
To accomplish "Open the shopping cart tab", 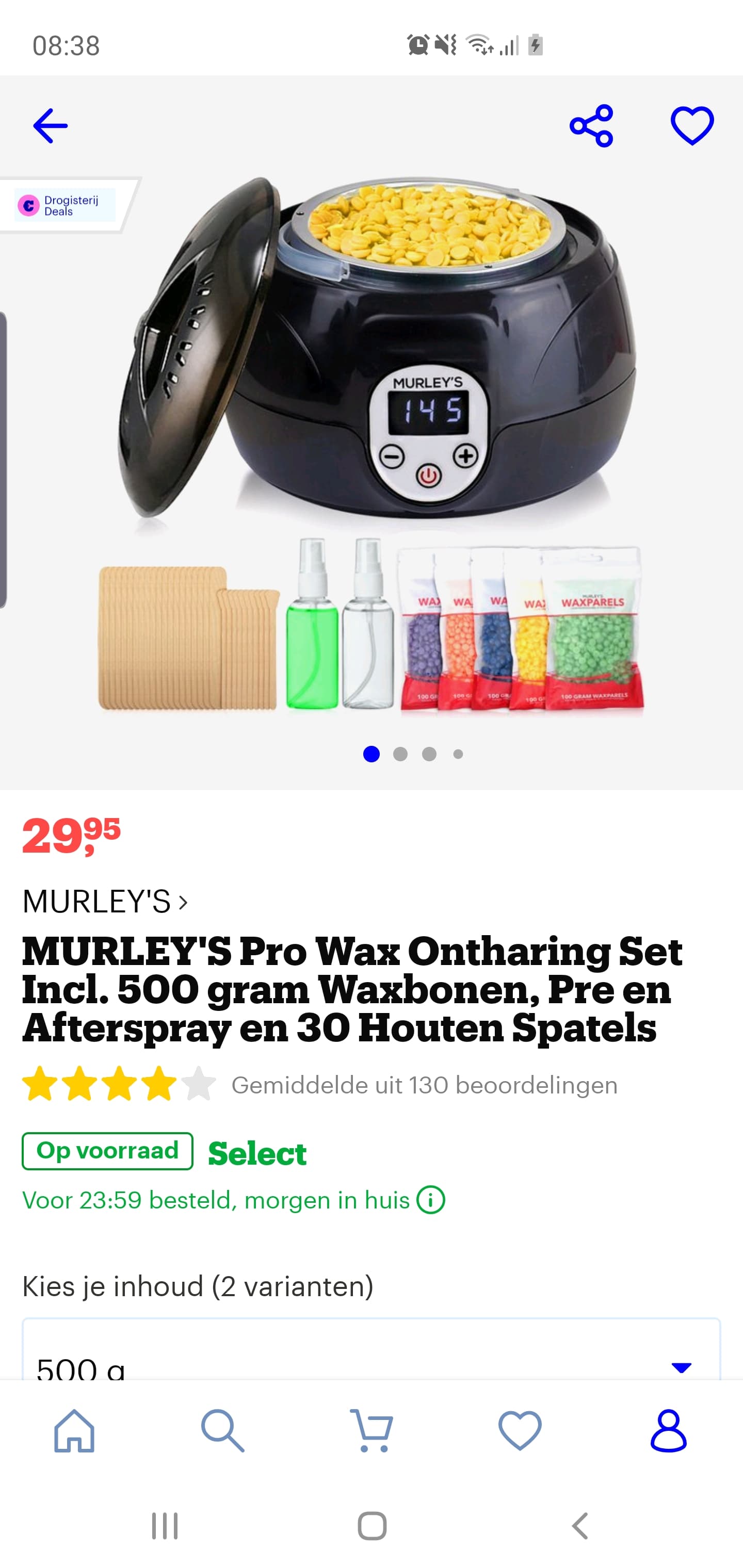I will 372,1431.
